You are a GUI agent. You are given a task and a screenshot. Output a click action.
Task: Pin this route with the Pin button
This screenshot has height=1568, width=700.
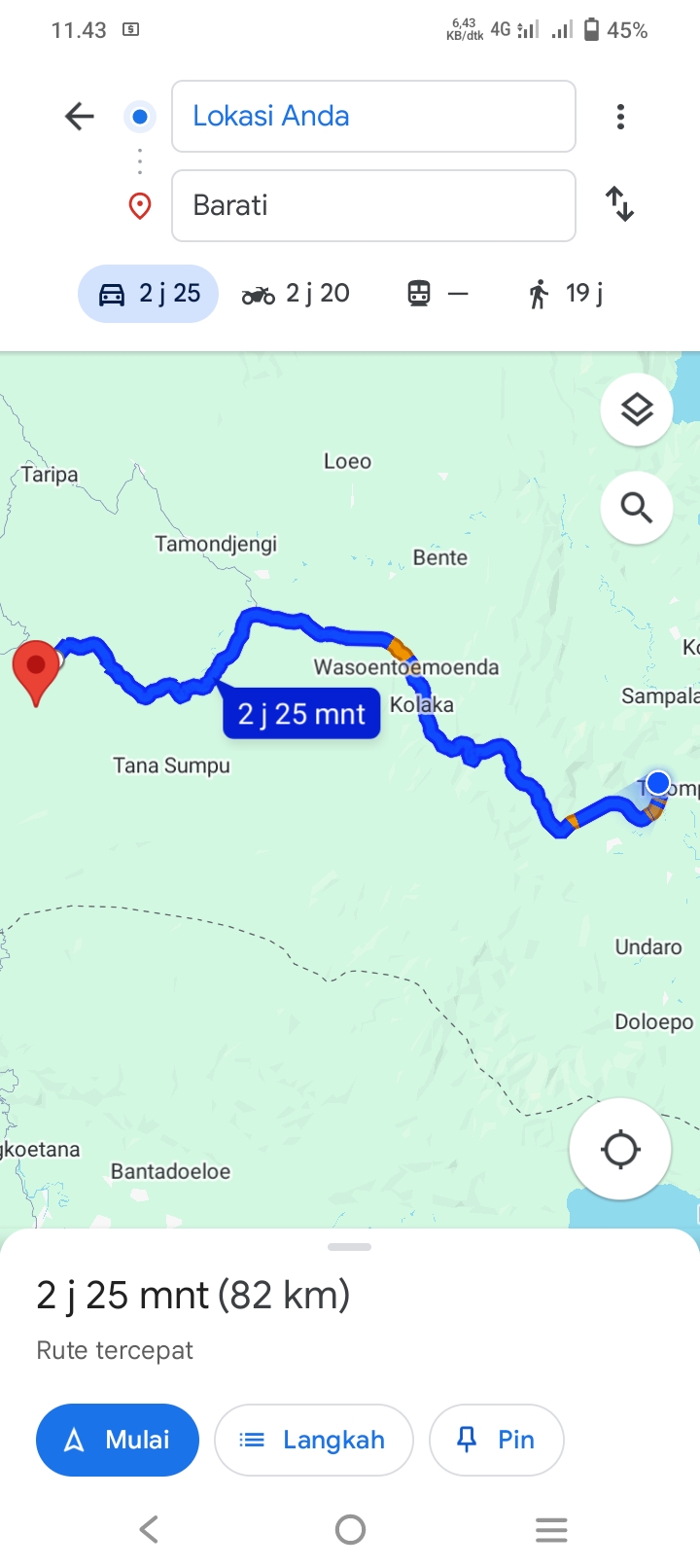click(497, 1440)
